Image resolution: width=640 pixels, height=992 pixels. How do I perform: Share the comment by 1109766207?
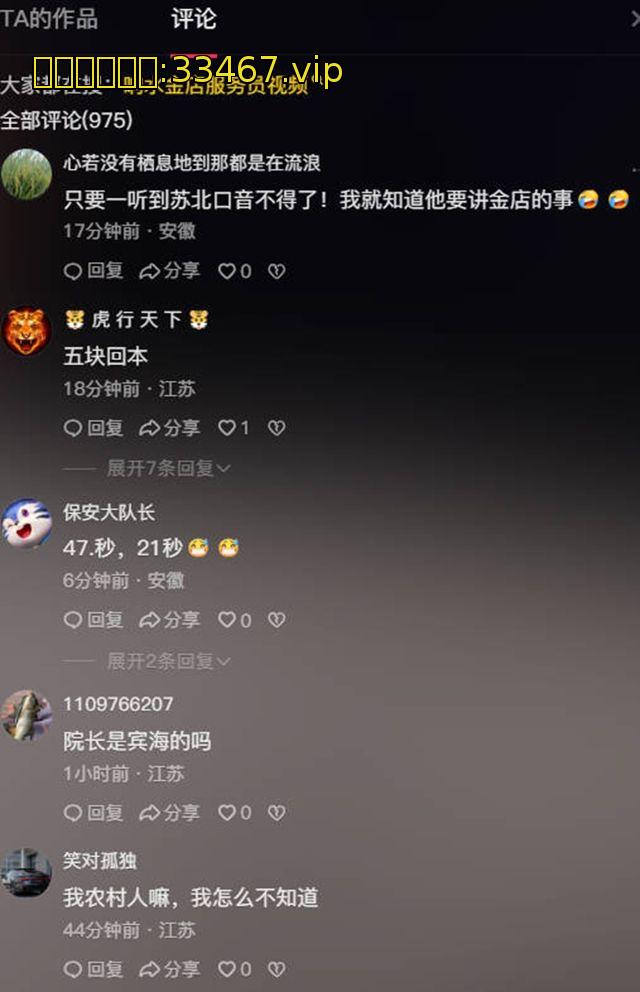tap(170, 813)
